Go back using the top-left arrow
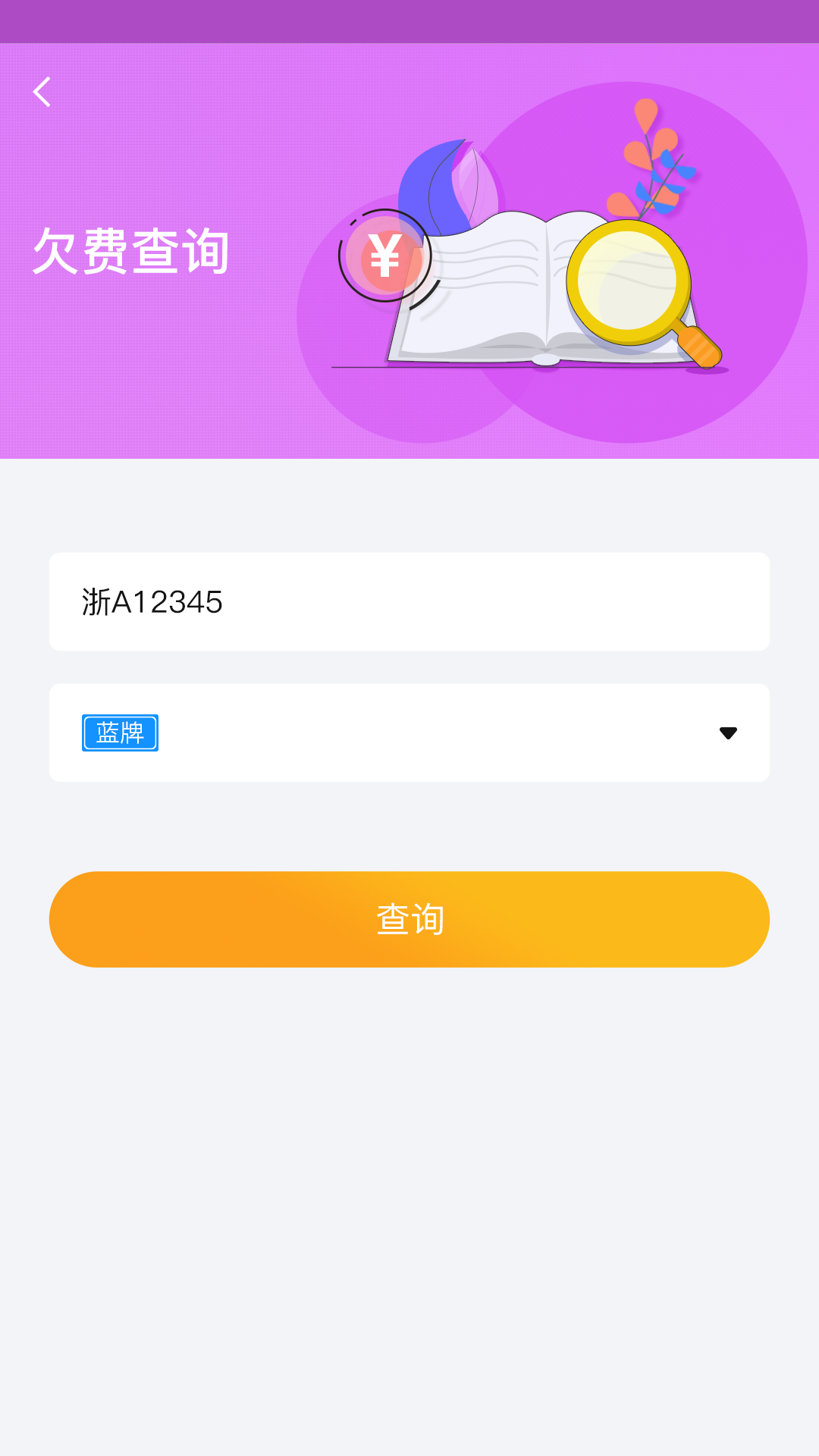Screen dimensions: 819x1456 pyautogui.click(x=42, y=92)
